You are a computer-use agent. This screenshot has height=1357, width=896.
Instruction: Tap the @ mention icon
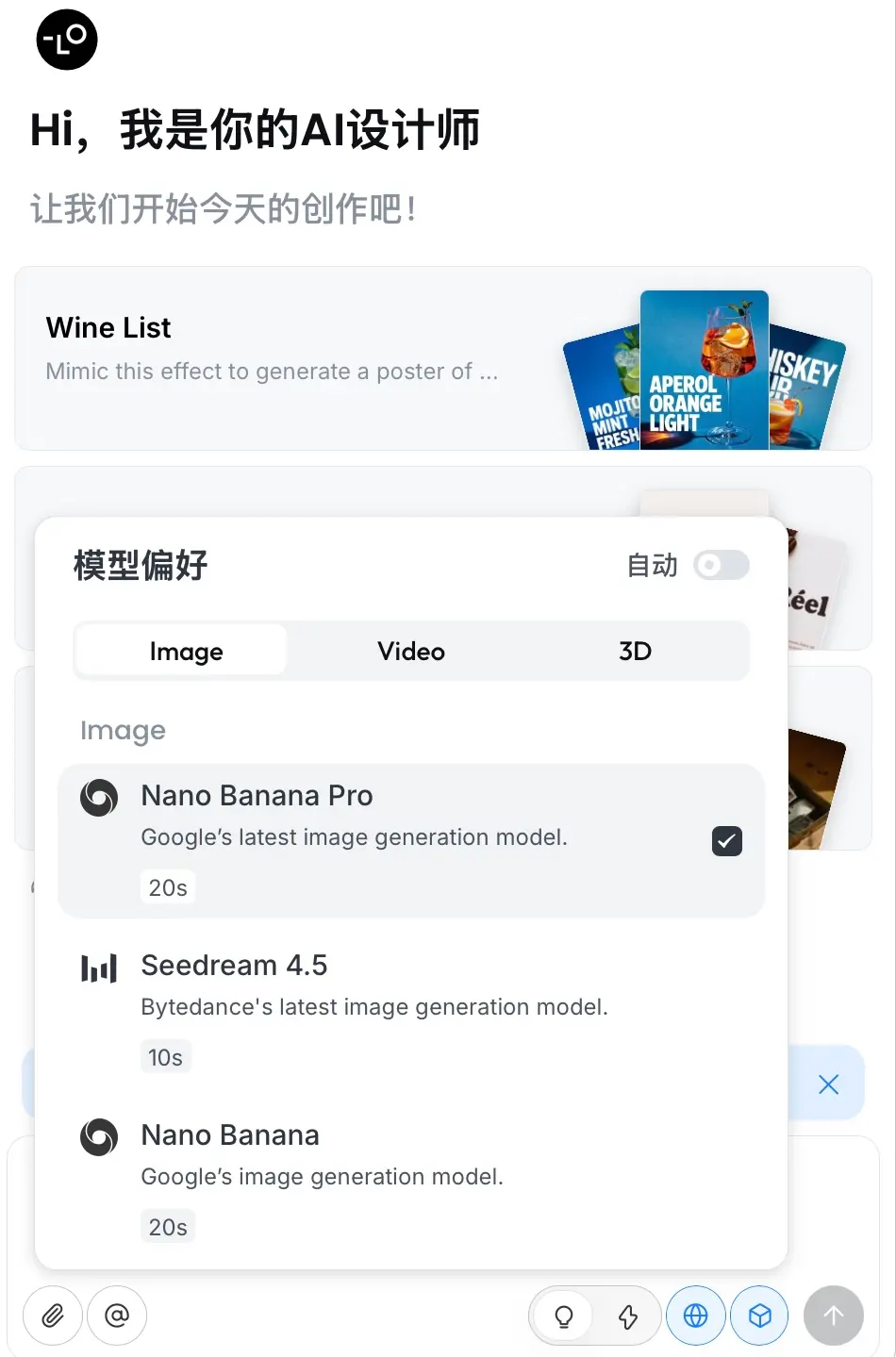pos(117,1316)
